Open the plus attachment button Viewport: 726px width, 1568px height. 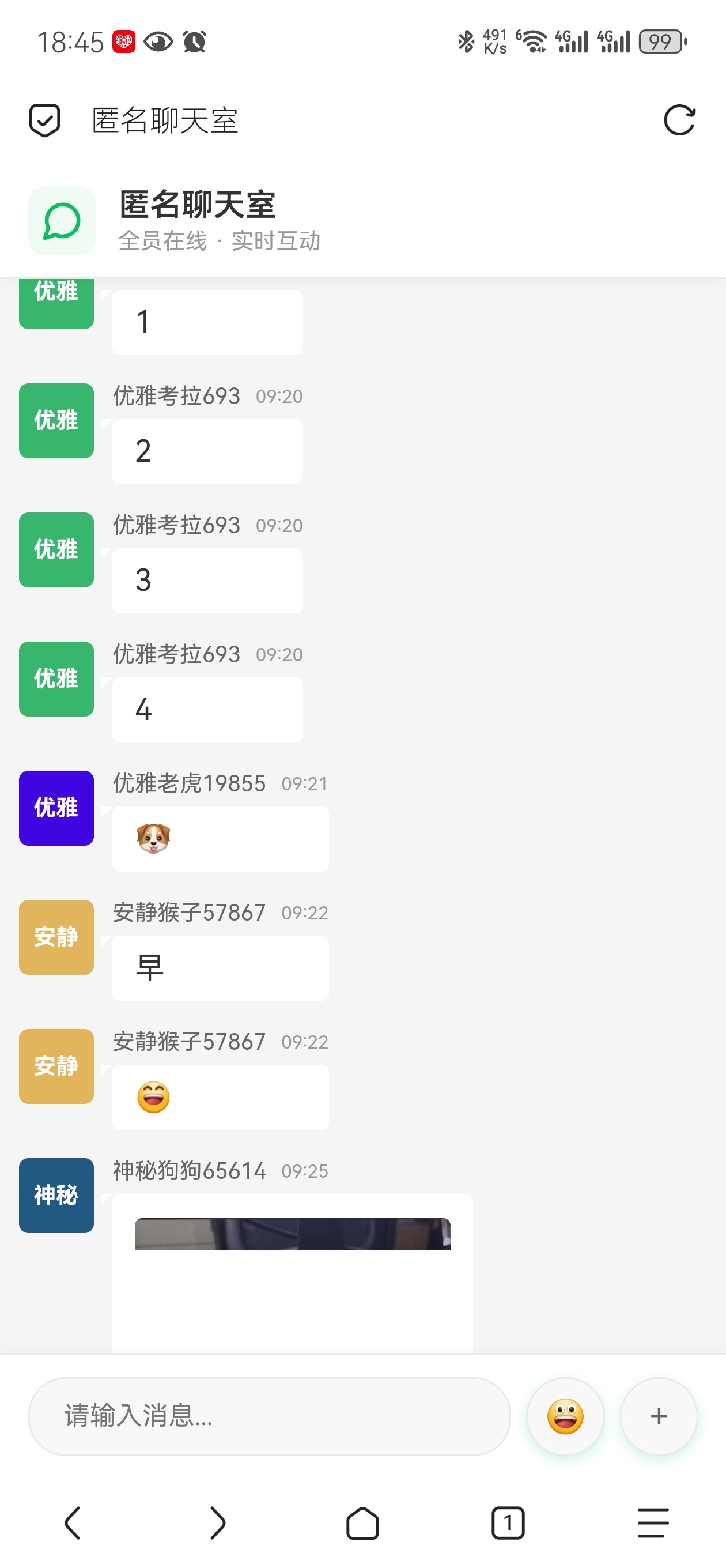coord(659,1416)
